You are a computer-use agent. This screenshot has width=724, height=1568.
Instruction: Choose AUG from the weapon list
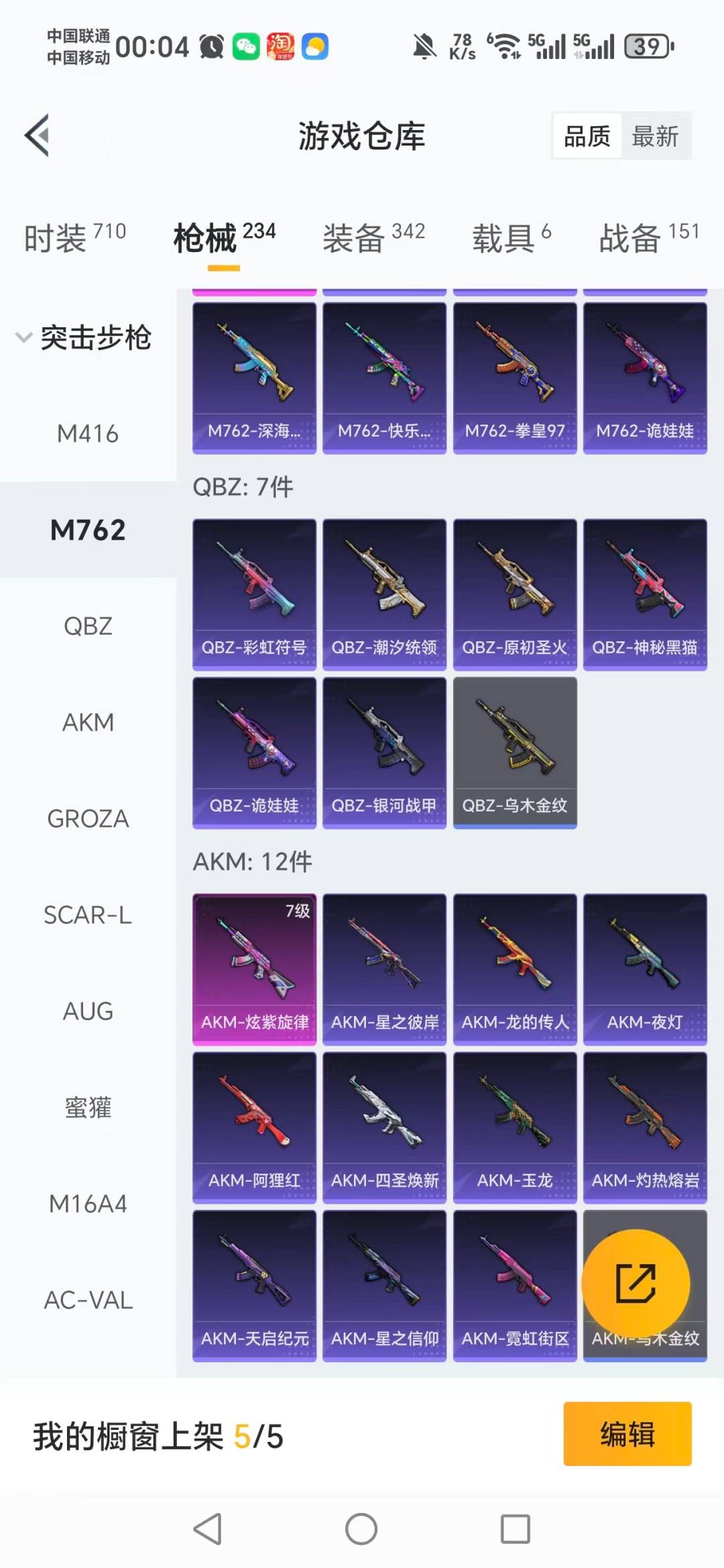click(x=88, y=1011)
